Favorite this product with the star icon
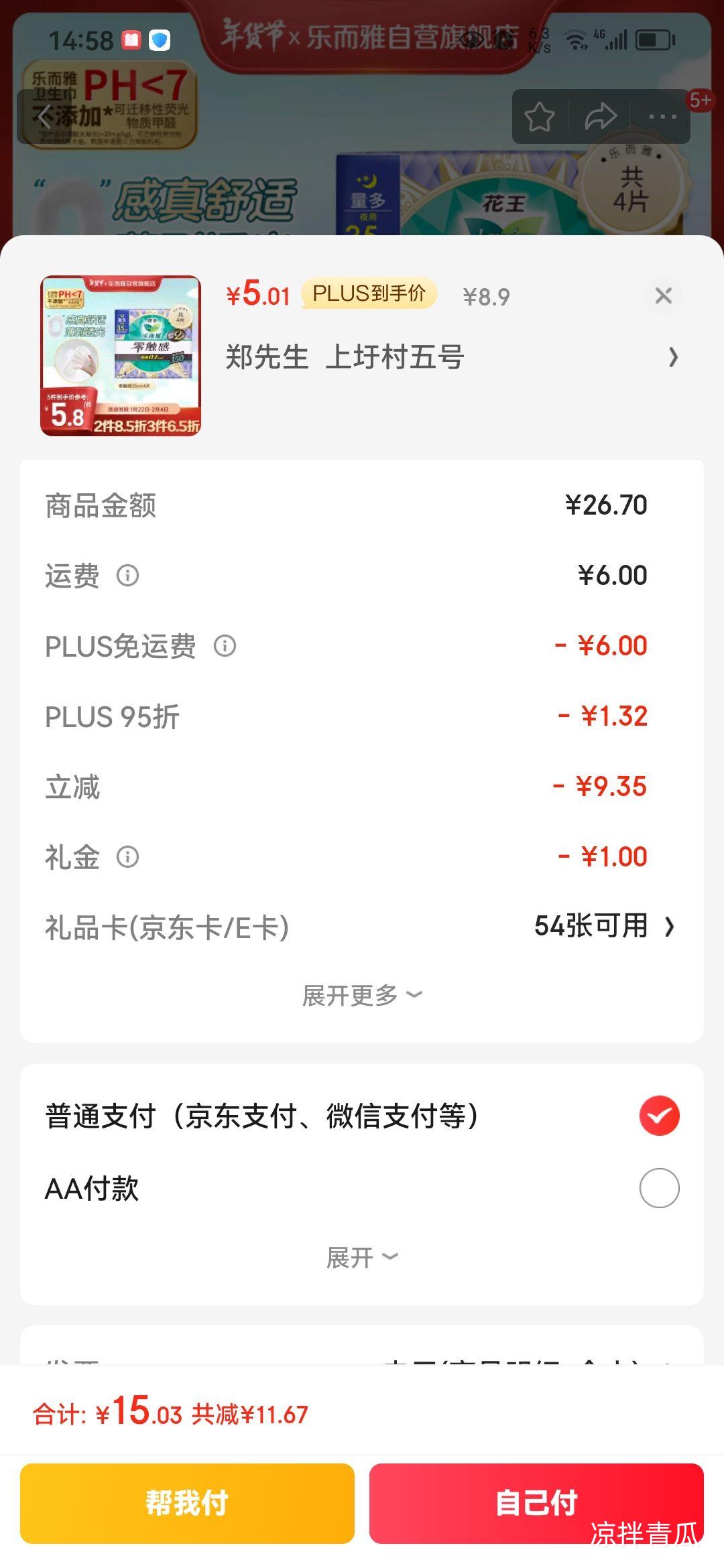724x1568 pixels. (539, 117)
